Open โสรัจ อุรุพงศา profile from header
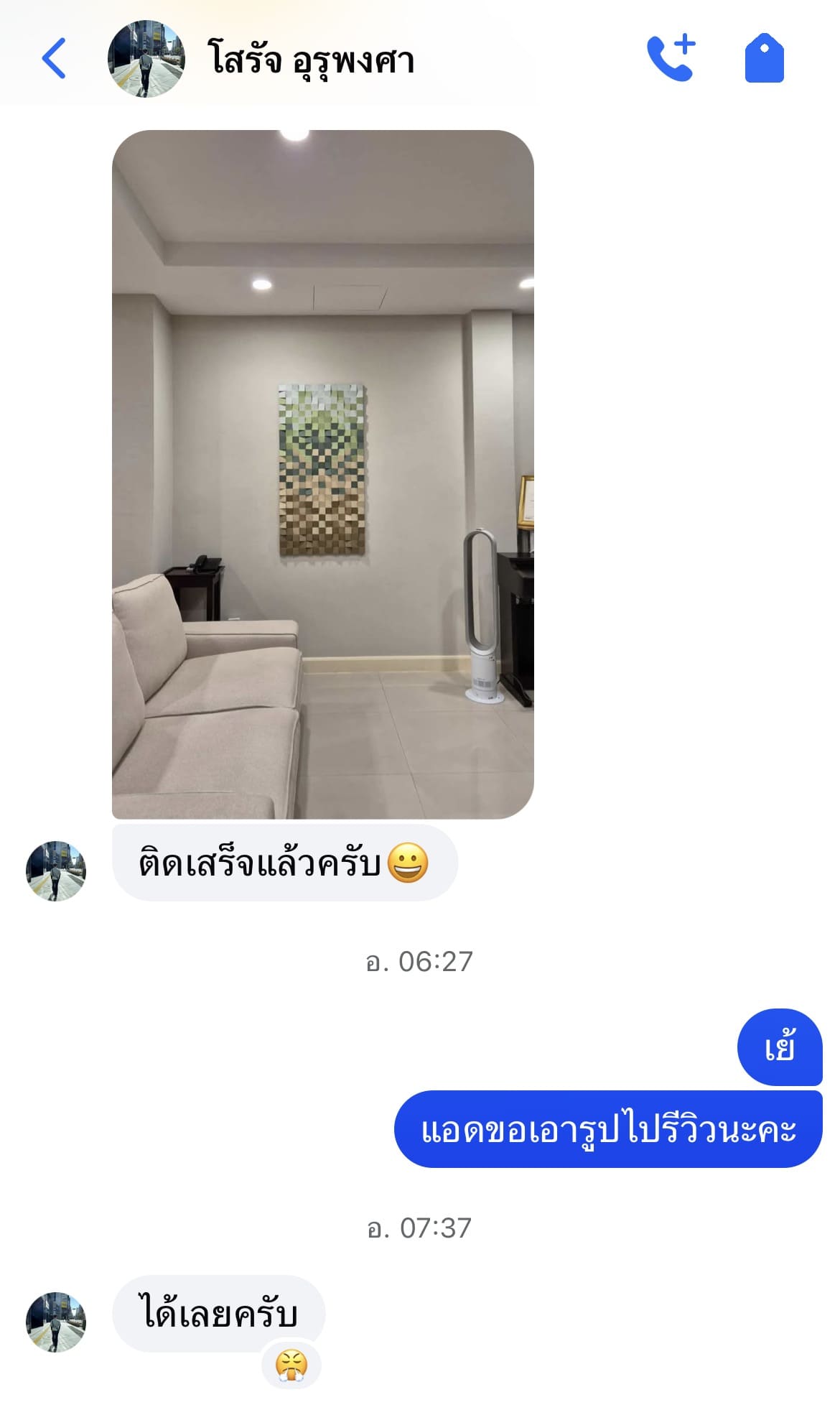The image size is (840, 1410). (310, 59)
